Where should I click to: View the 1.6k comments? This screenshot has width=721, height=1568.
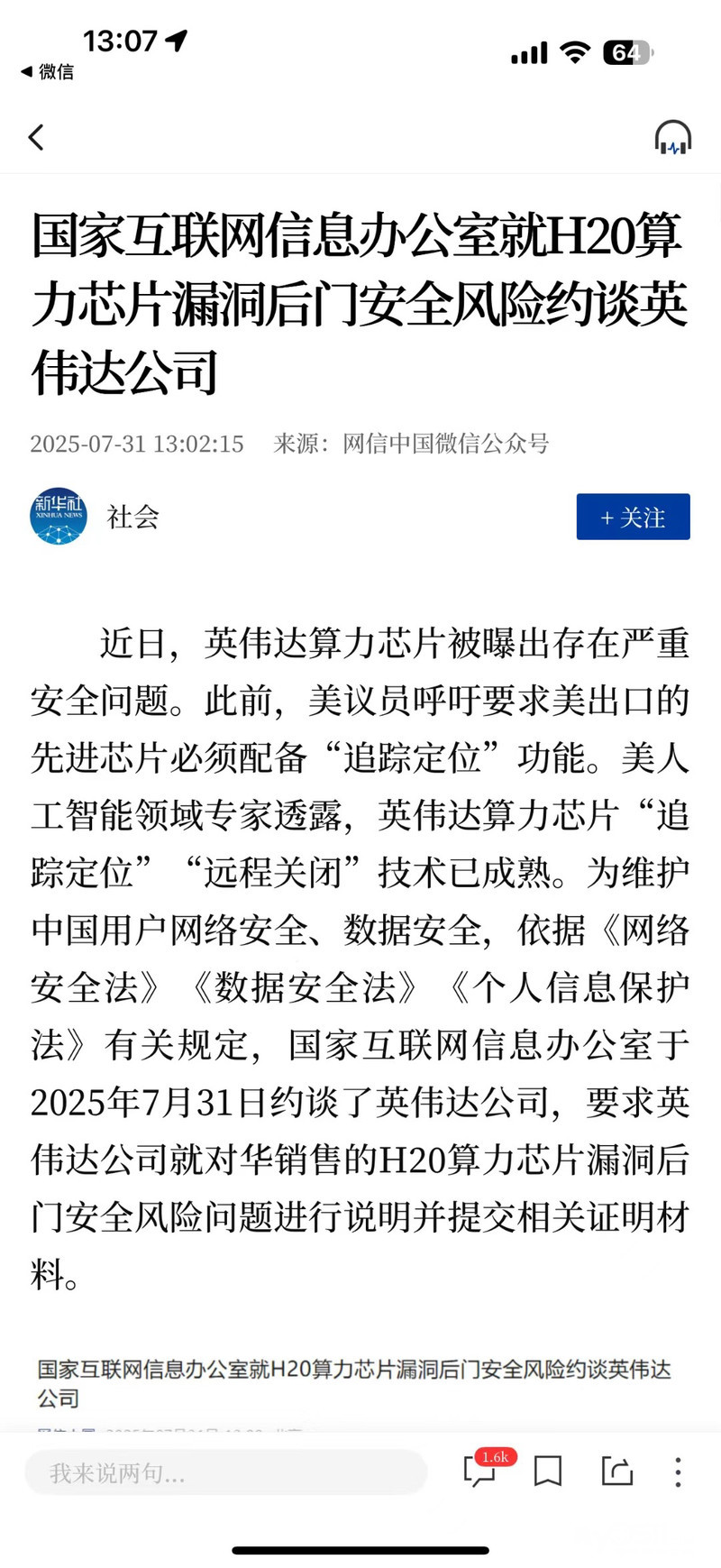click(480, 1472)
